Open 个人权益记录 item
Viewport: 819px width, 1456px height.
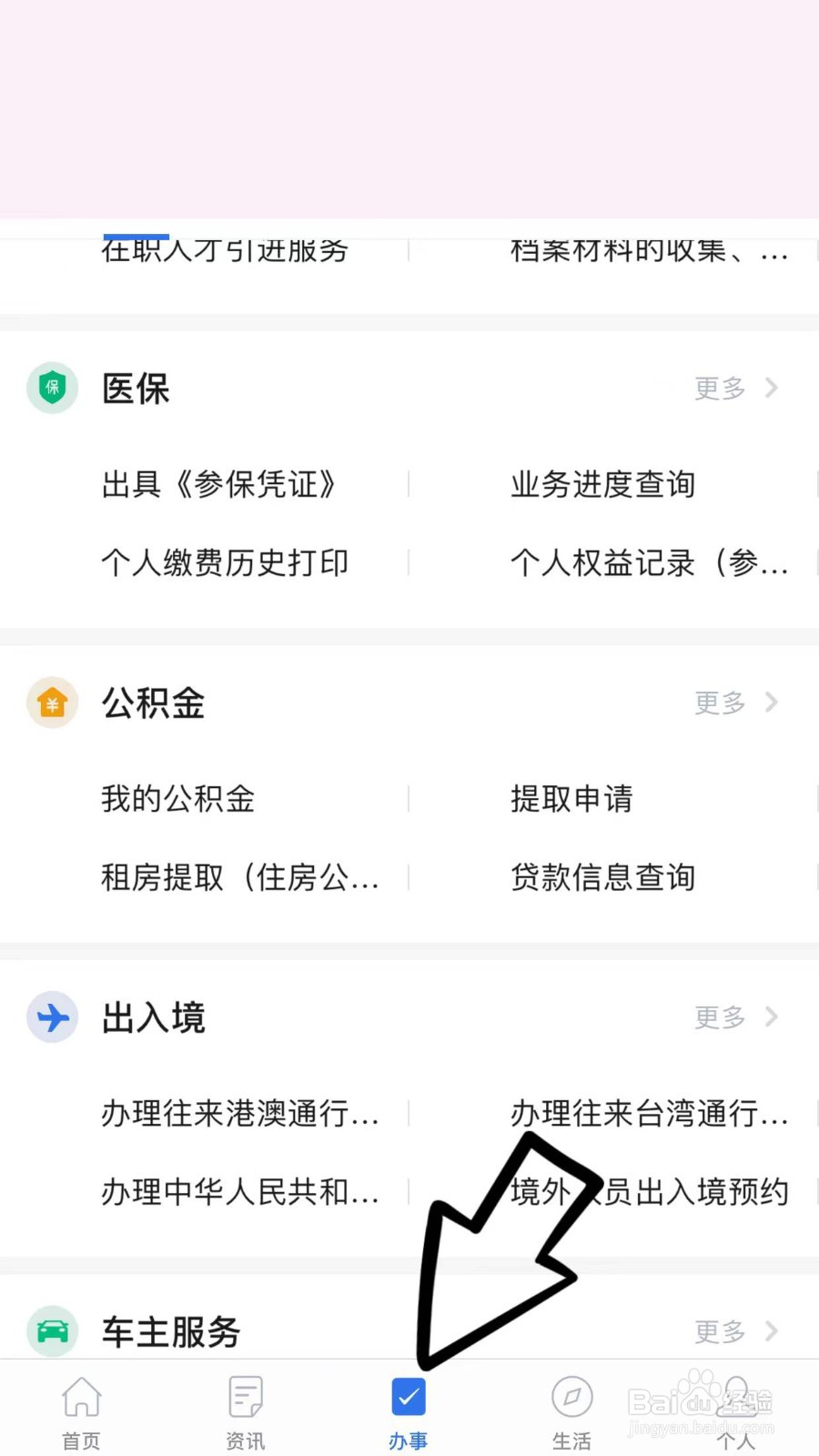pyautogui.click(x=649, y=562)
